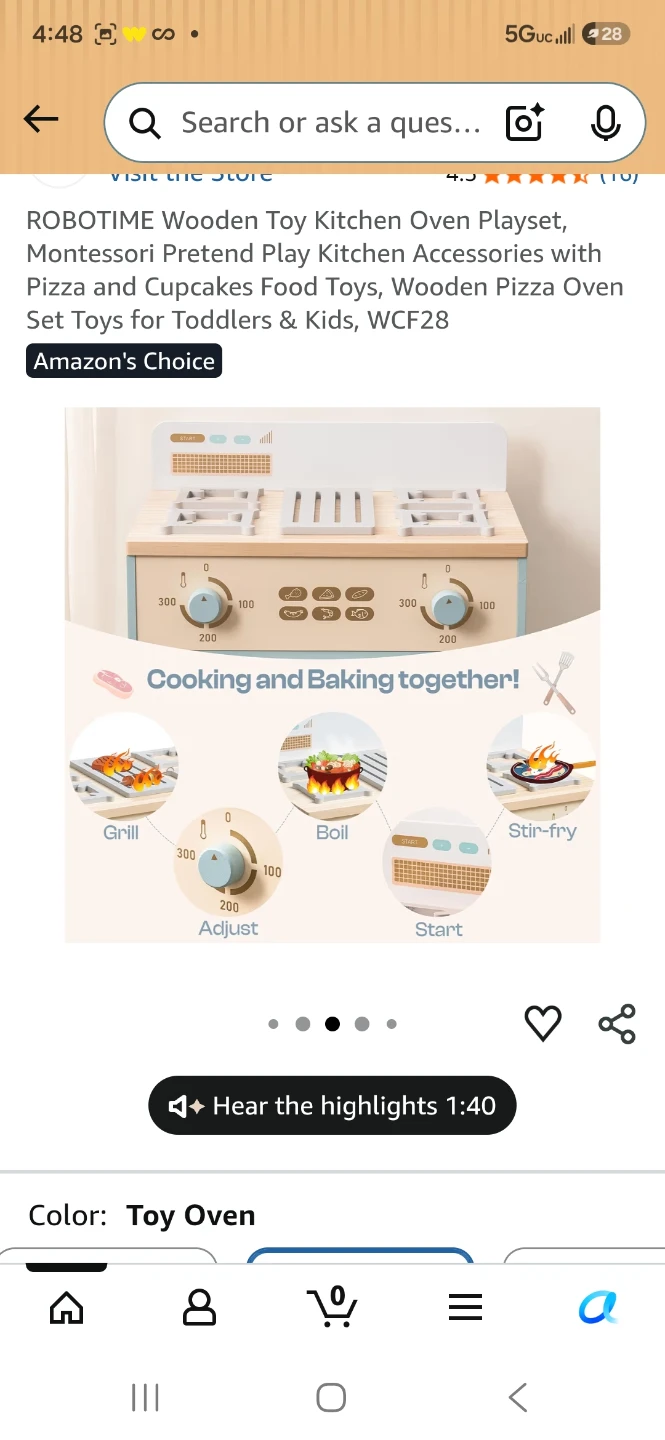Visit the Store link
The image size is (665, 1440).
(x=190, y=176)
